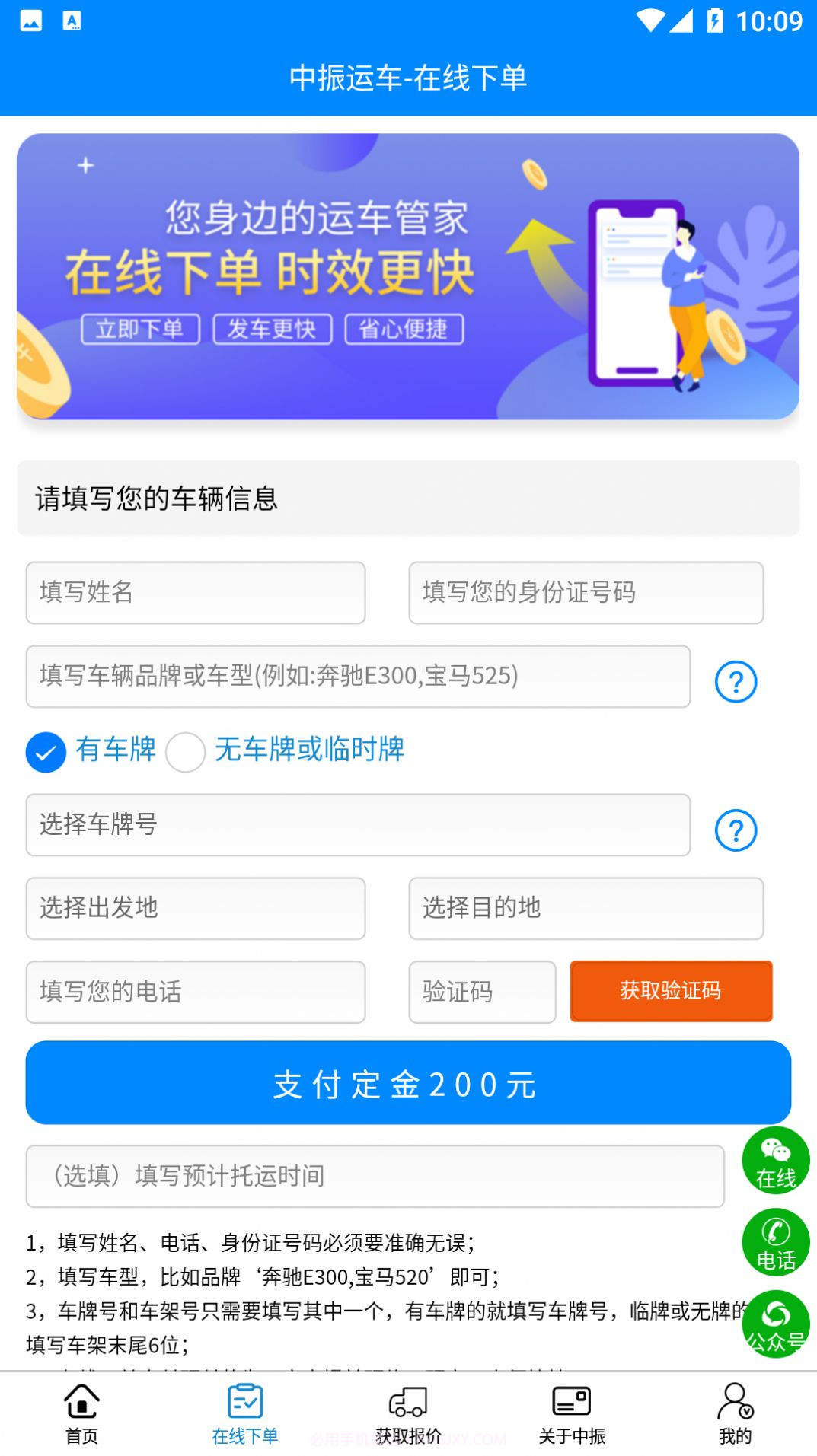This screenshot has height=1456, width=817.
Task: Open 我的 profile via the person icon
Action: [x=735, y=1409]
